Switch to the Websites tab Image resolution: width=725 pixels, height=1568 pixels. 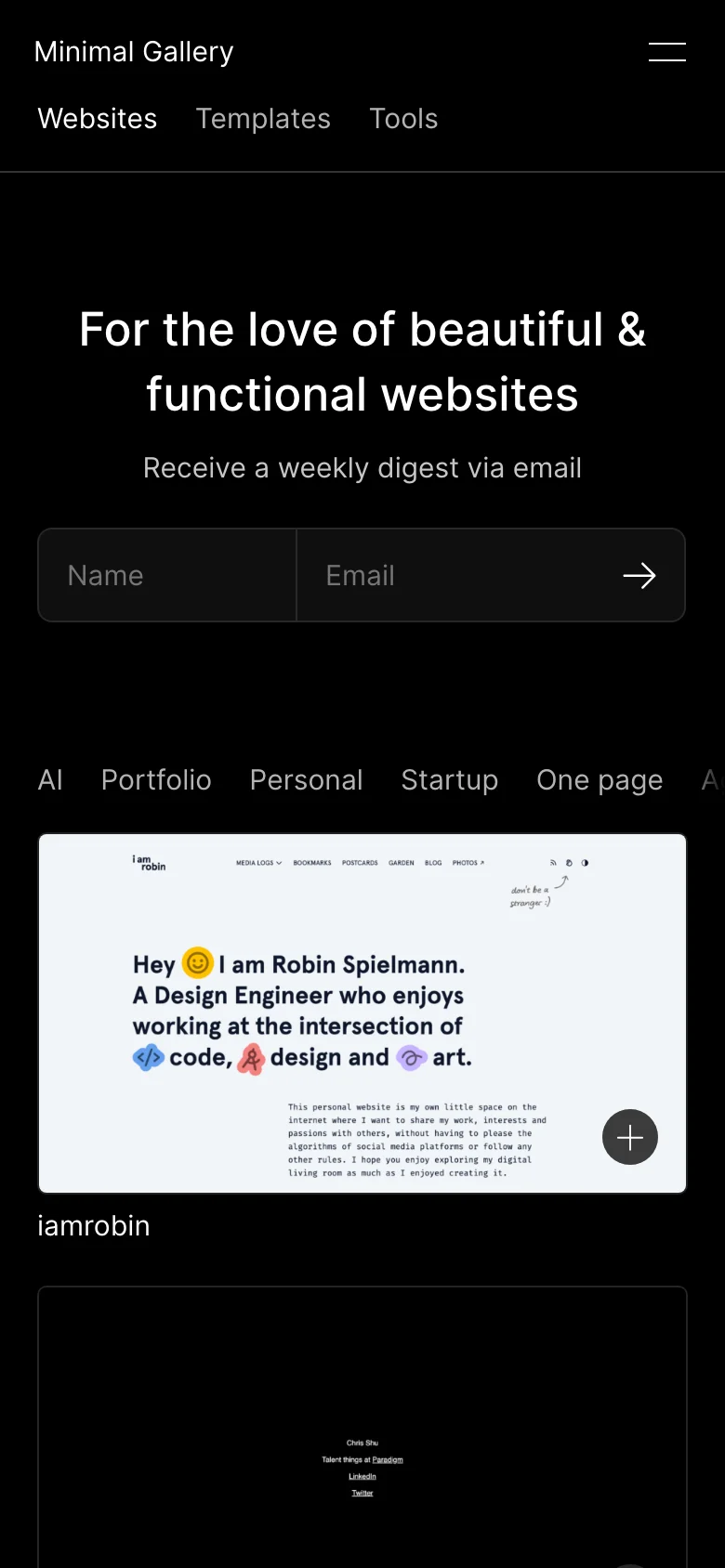tap(98, 119)
